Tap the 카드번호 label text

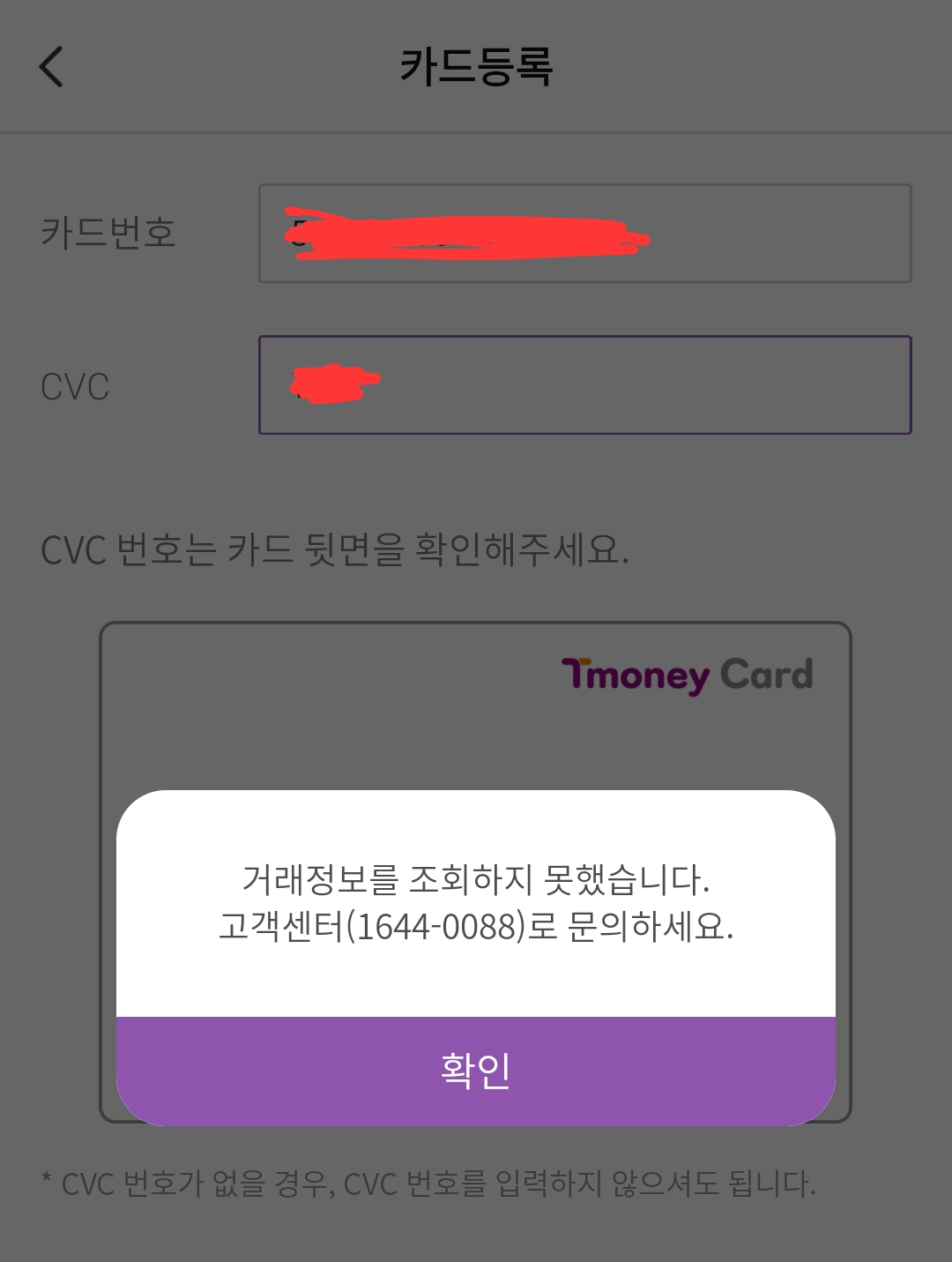(108, 232)
